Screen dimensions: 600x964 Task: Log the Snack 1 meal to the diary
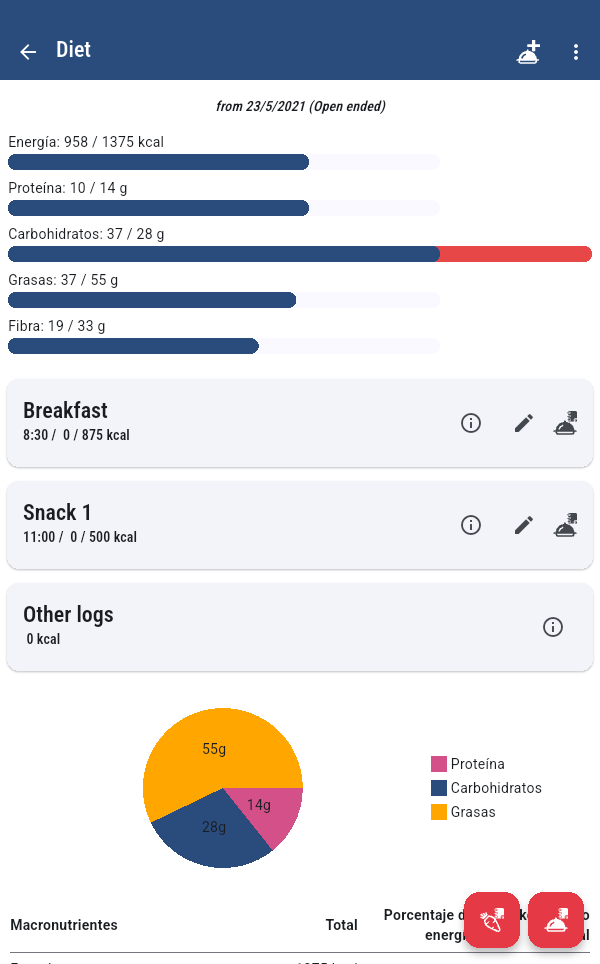(x=567, y=525)
